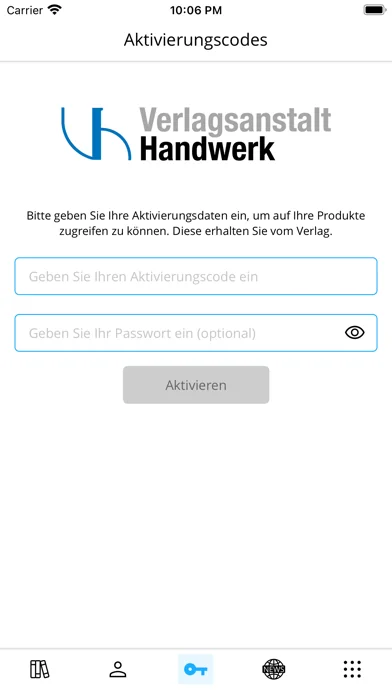Viewport: 392px width, 696px height.
Task: Focus the Aktivierungscode input field
Action: (x=196, y=276)
